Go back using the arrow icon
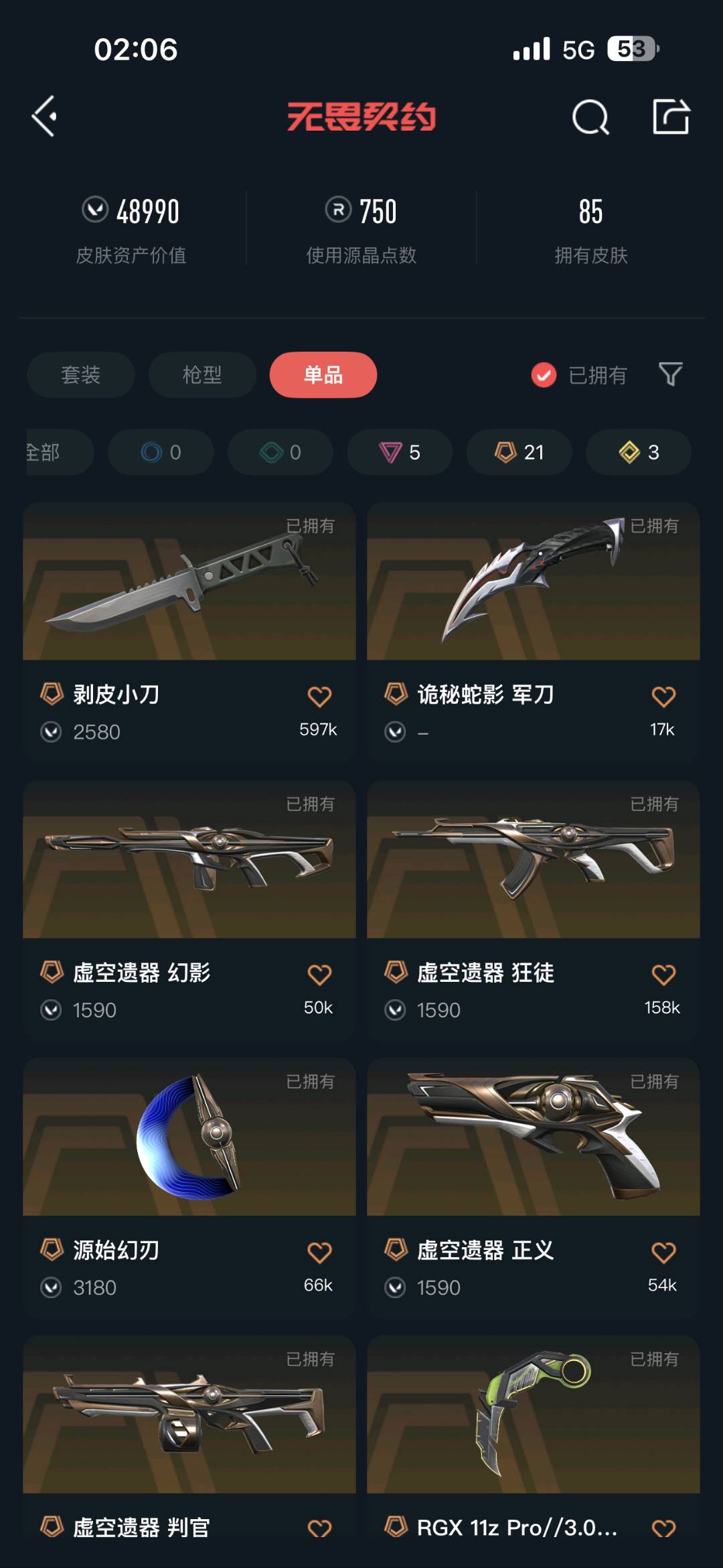 click(x=44, y=117)
